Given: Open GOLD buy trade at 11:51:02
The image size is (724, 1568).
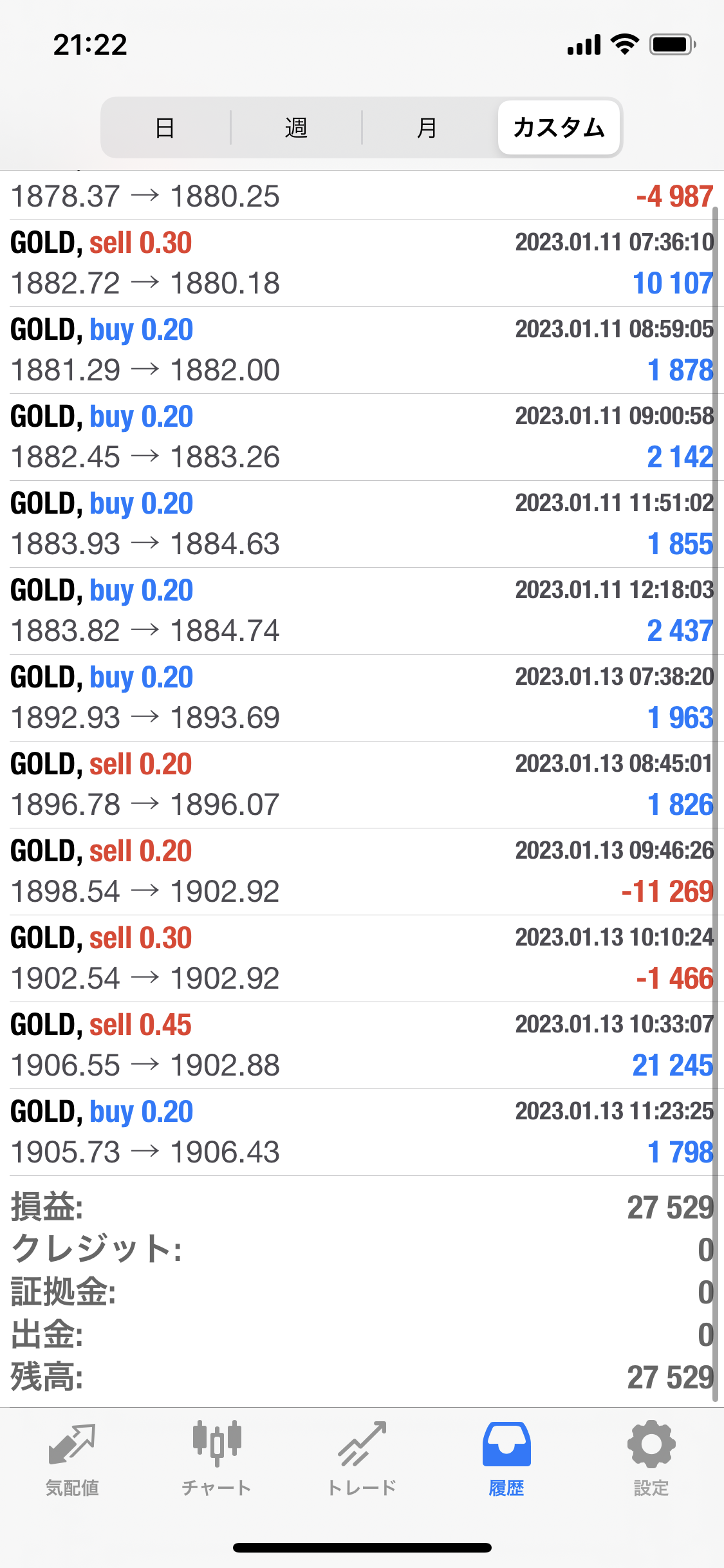Looking at the screenshot, I should pos(362,524).
